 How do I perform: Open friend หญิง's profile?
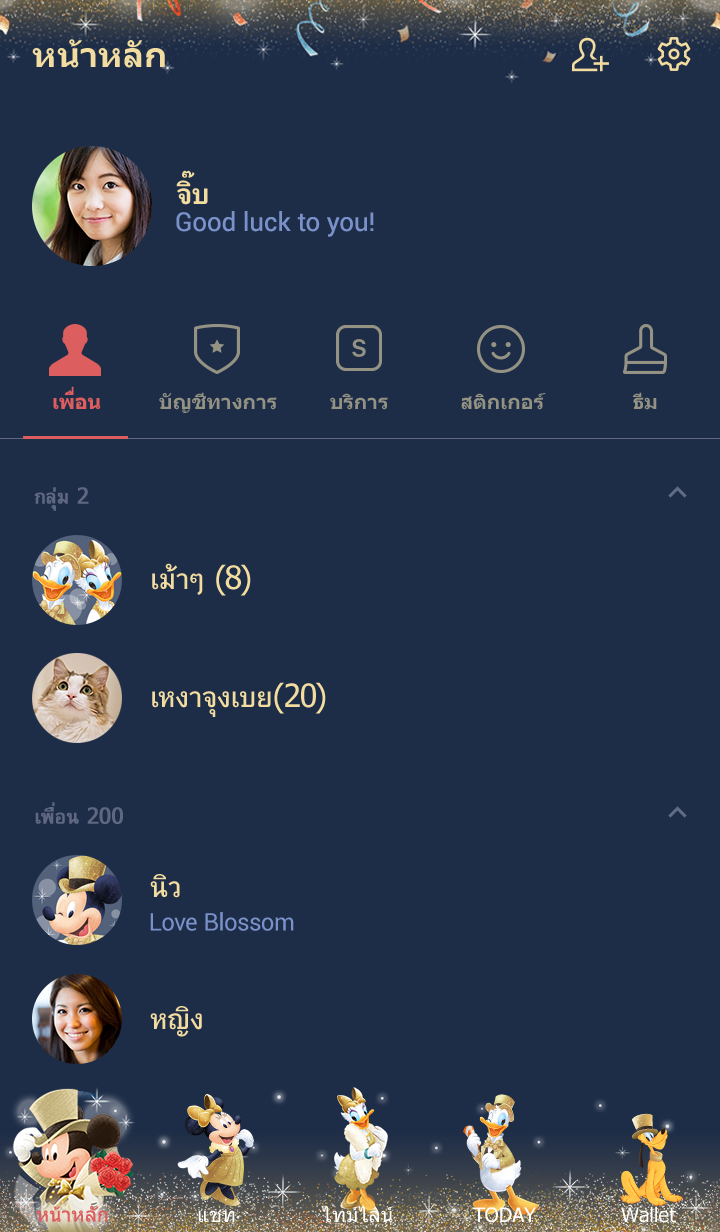pos(176,1019)
